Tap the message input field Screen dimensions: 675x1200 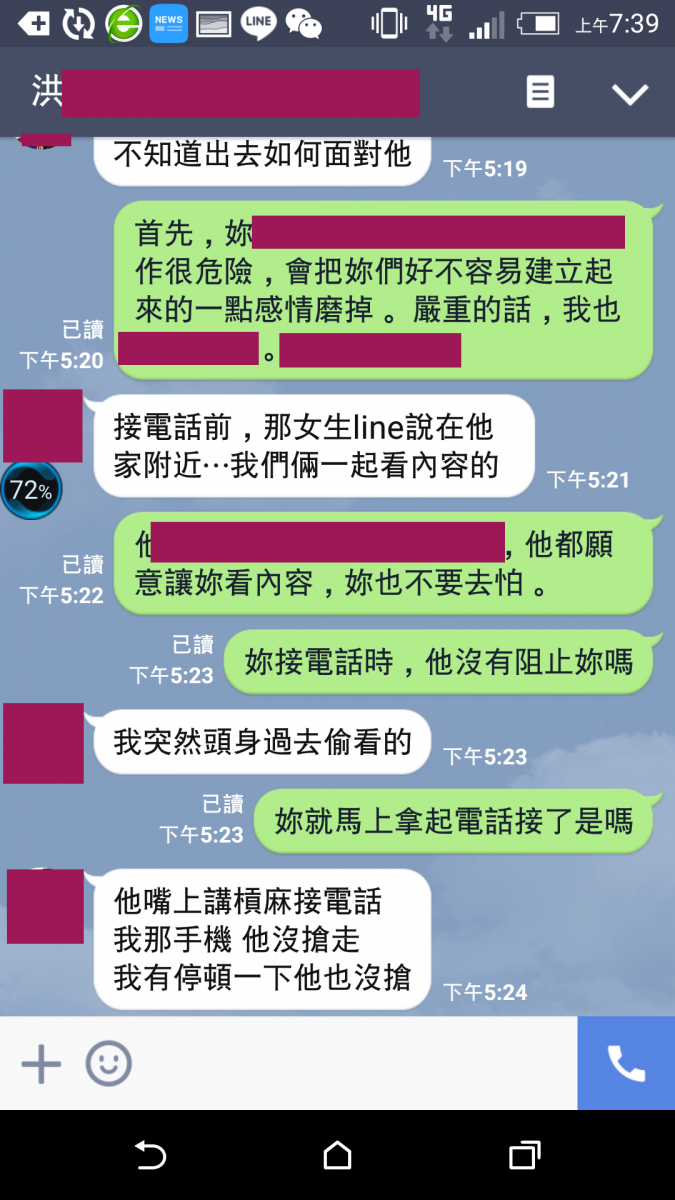tap(350, 1063)
